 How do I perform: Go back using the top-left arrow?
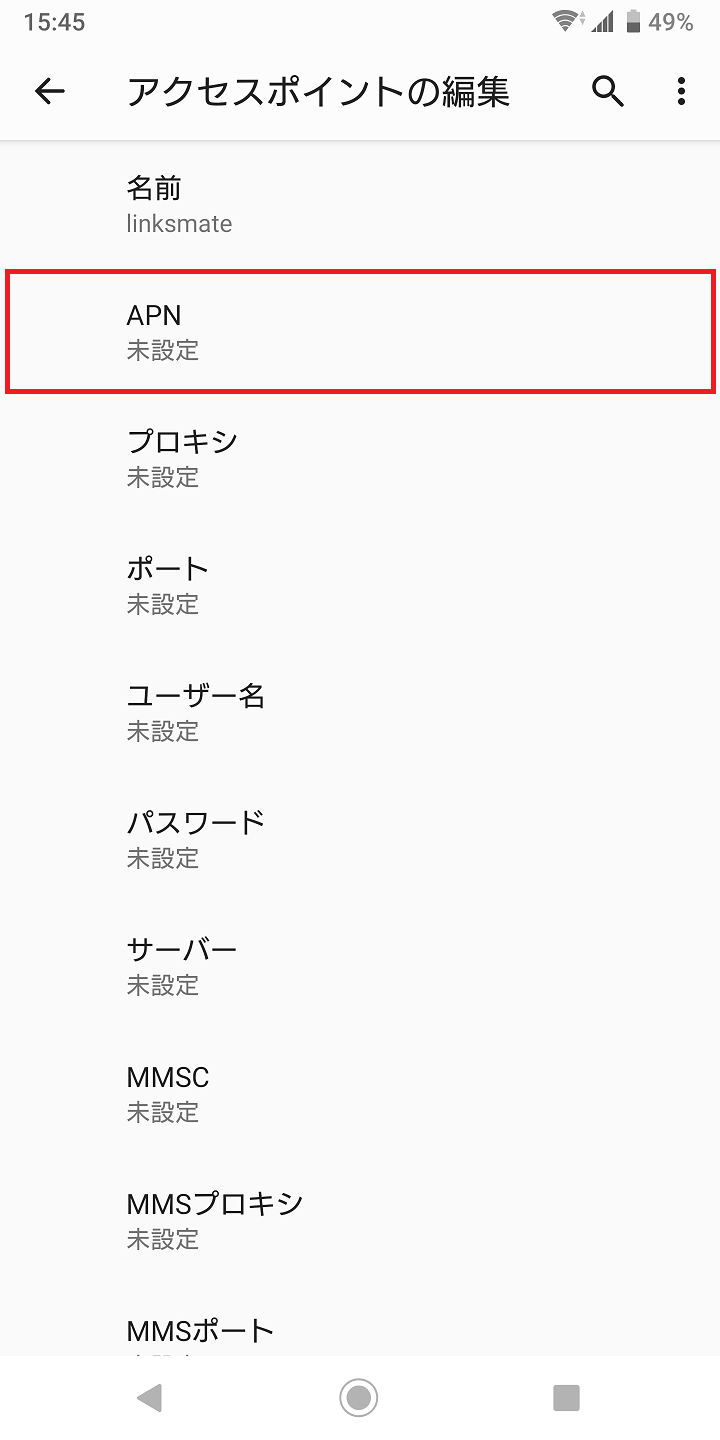click(49, 92)
